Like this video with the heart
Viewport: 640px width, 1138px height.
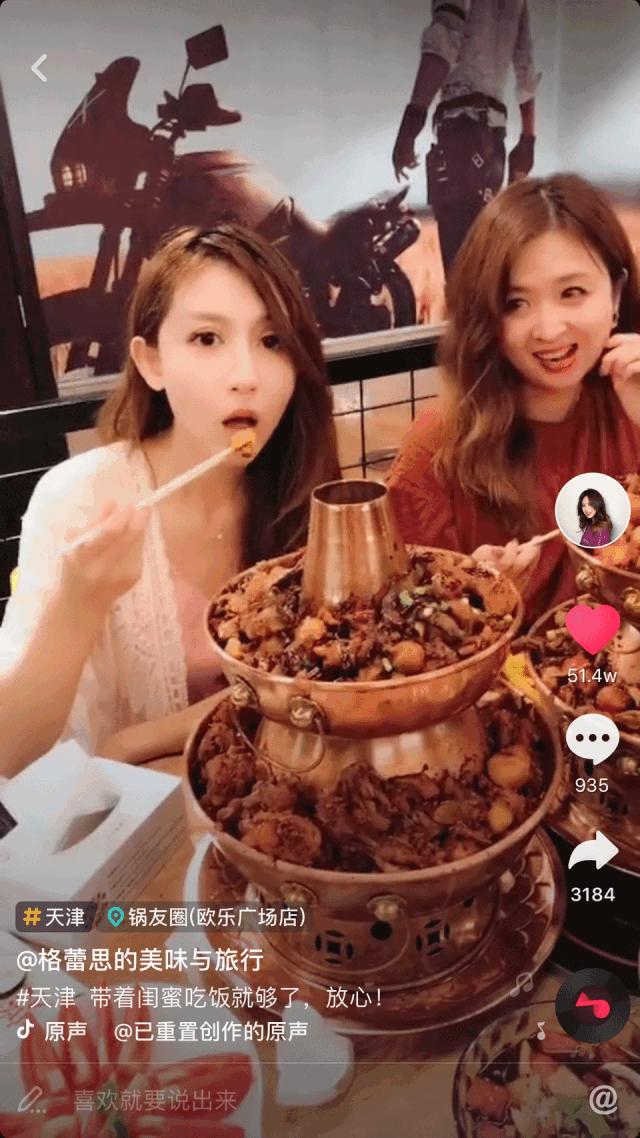[592, 630]
